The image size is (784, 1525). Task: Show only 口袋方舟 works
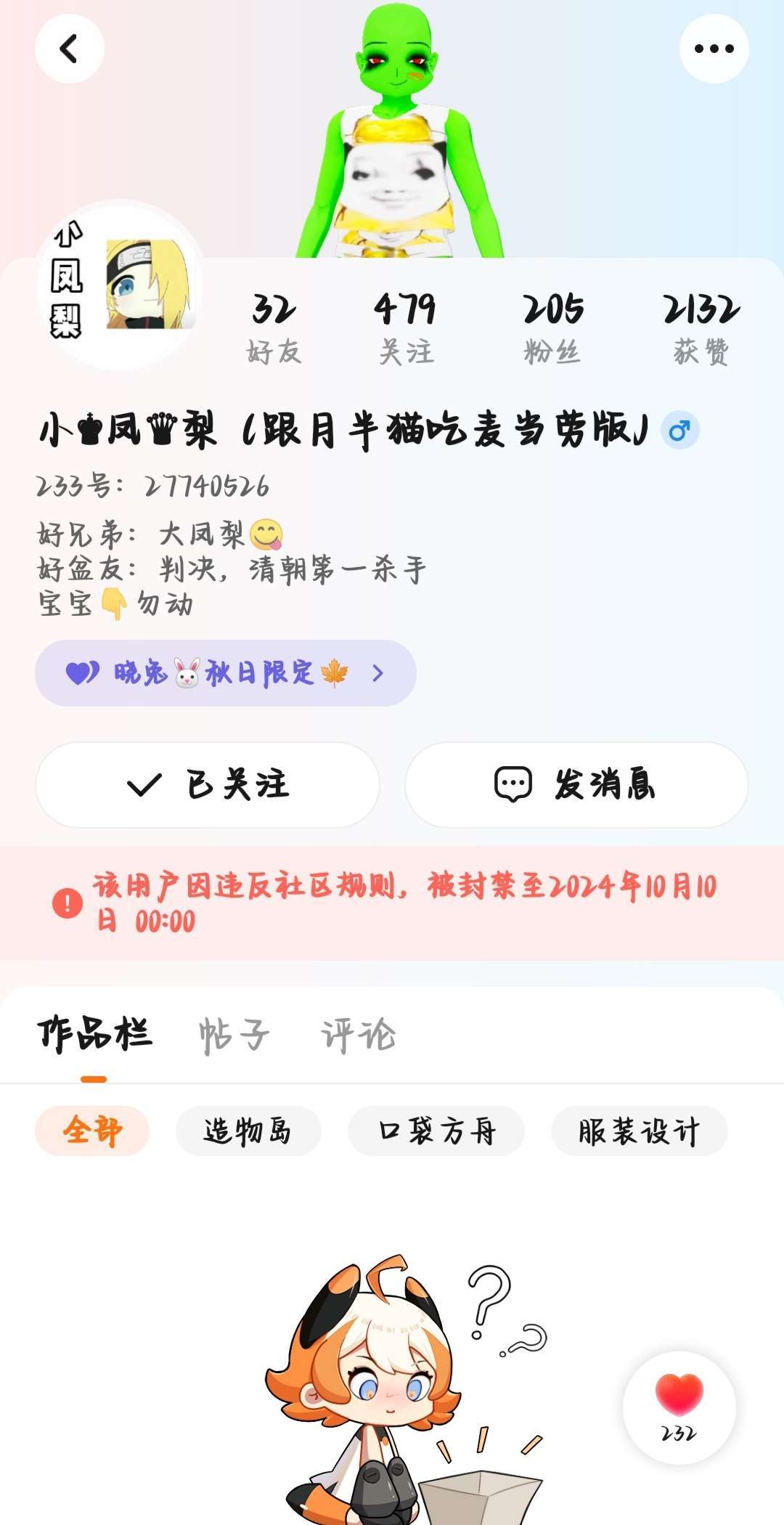coord(436,1131)
